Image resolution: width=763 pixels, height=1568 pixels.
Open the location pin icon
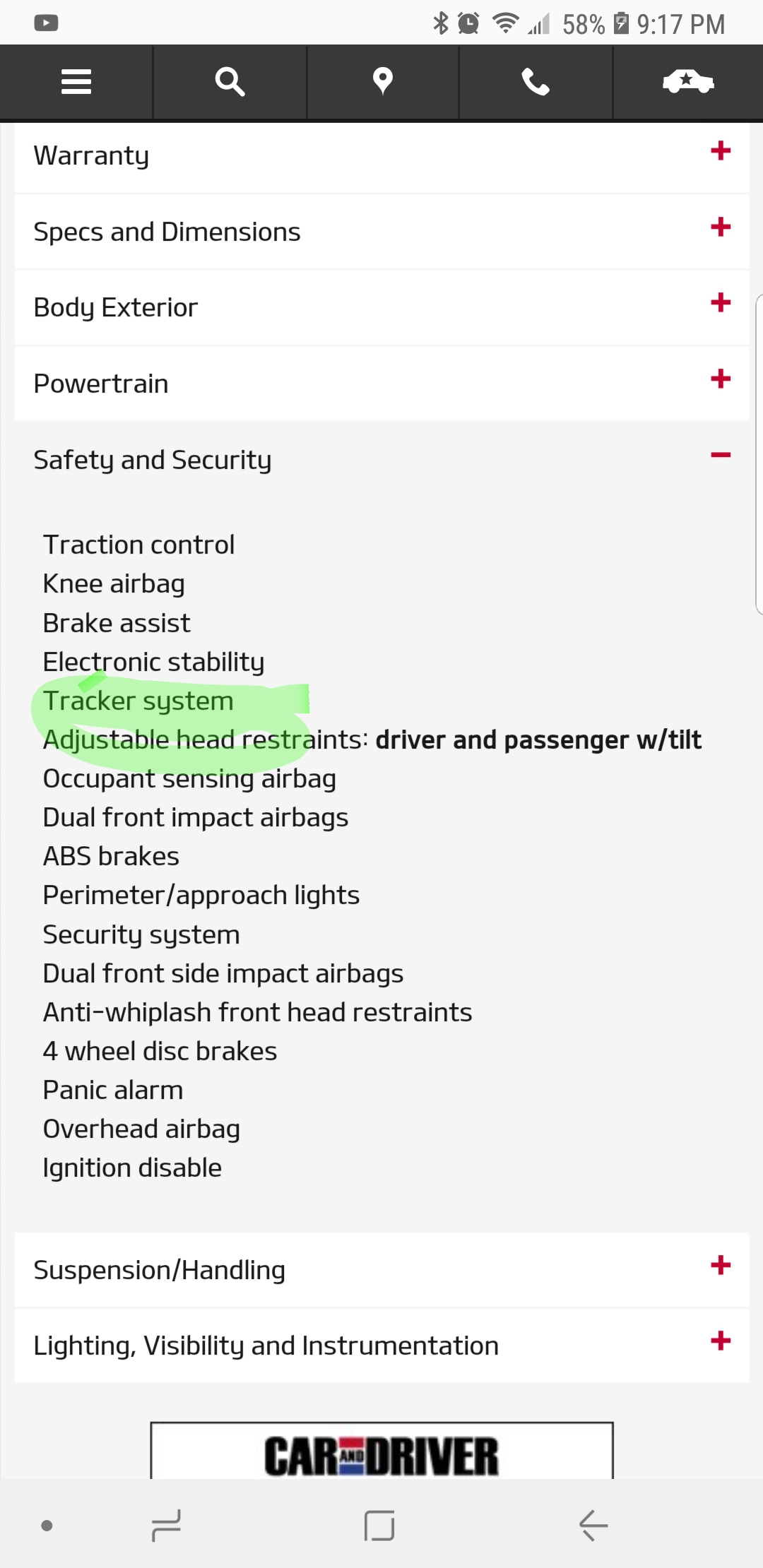[x=382, y=82]
